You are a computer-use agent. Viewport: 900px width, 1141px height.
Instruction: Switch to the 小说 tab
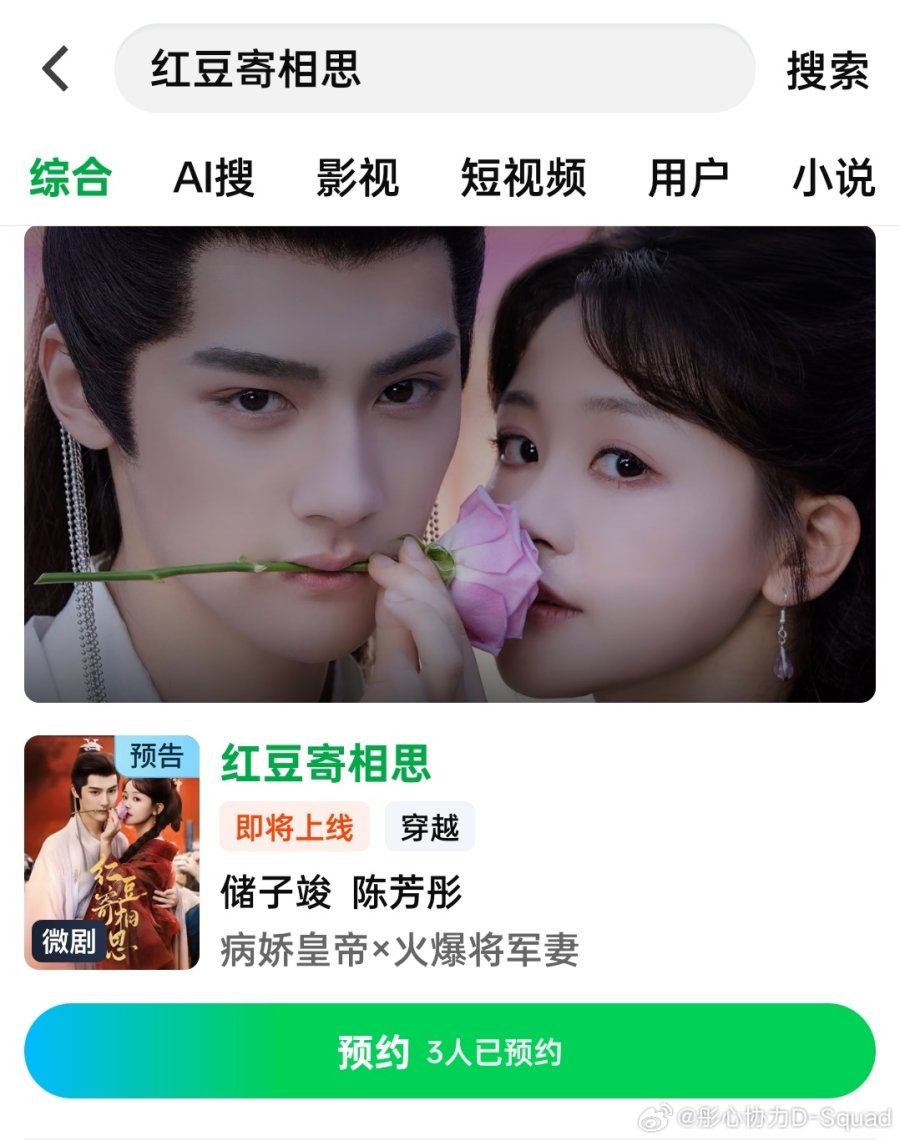[x=833, y=178]
